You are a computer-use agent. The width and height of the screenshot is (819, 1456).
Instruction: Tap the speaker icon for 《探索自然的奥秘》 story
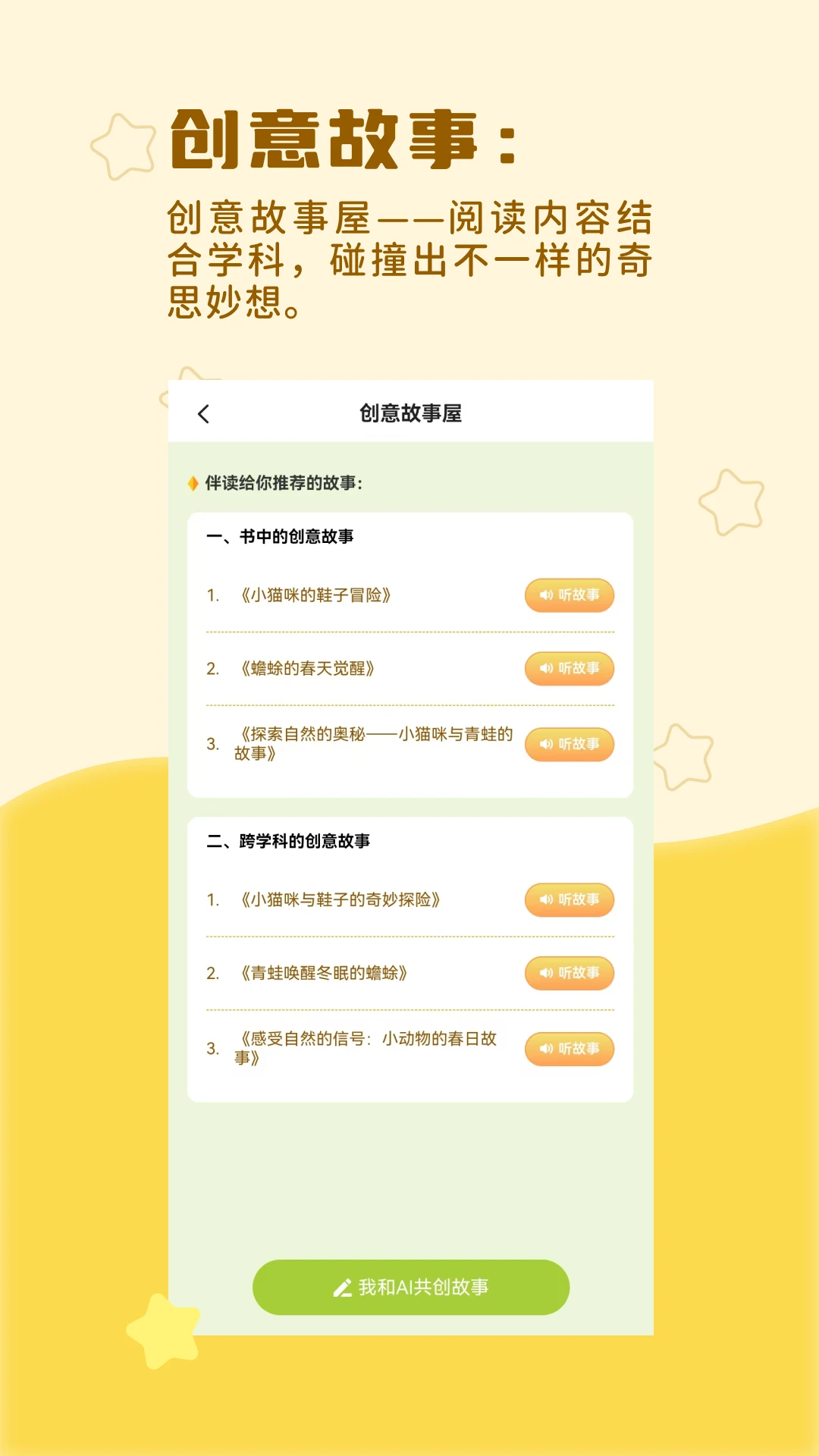tap(548, 745)
